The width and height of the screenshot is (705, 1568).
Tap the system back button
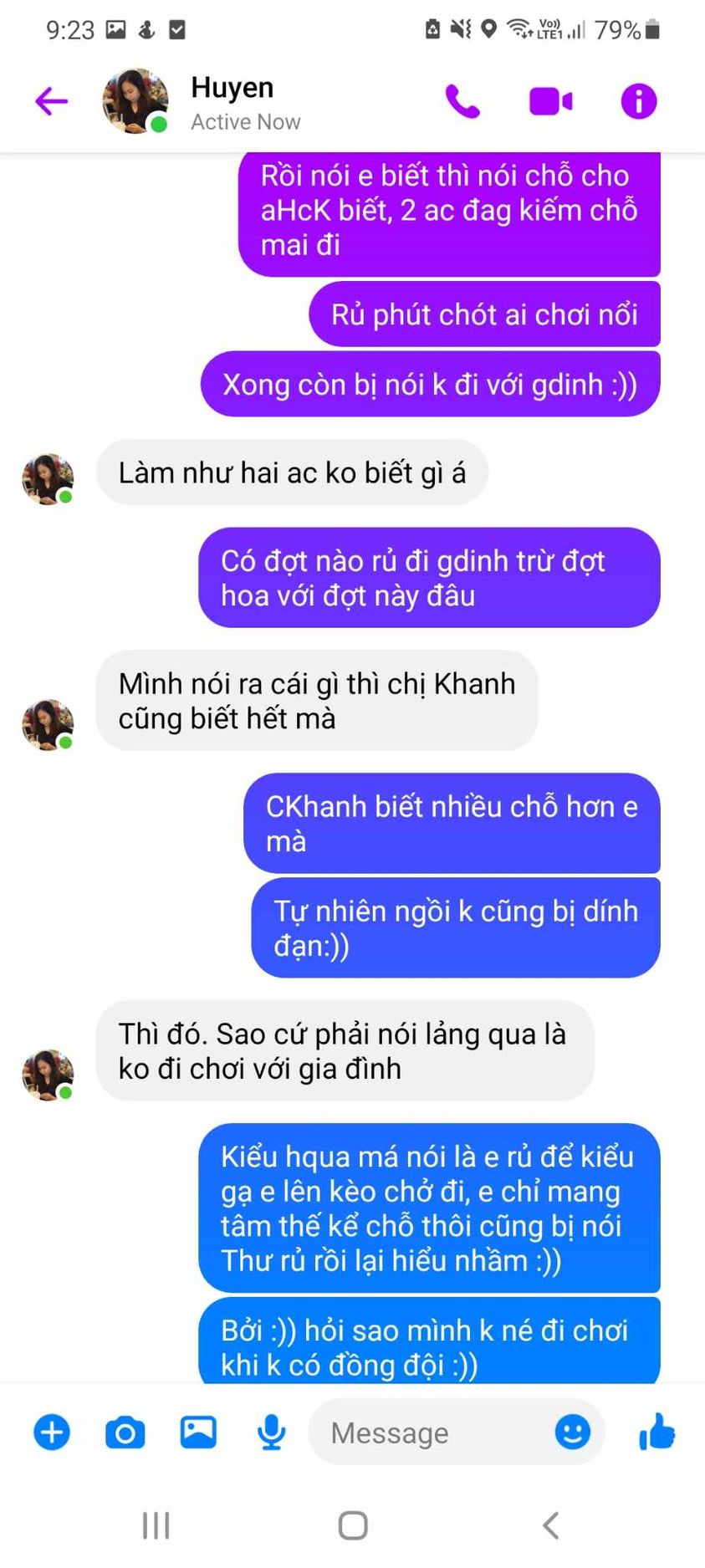click(550, 1525)
